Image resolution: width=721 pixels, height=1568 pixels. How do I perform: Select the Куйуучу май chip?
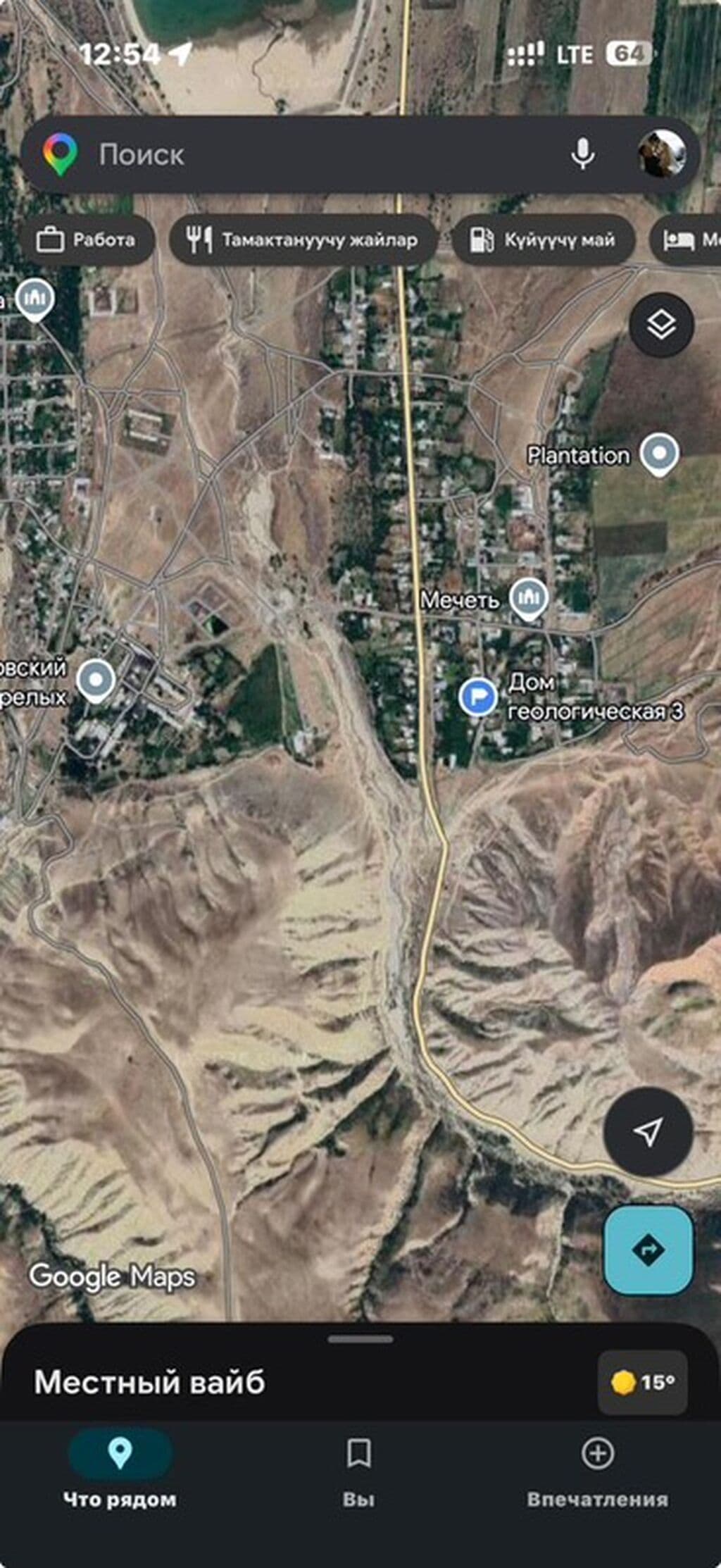542,240
